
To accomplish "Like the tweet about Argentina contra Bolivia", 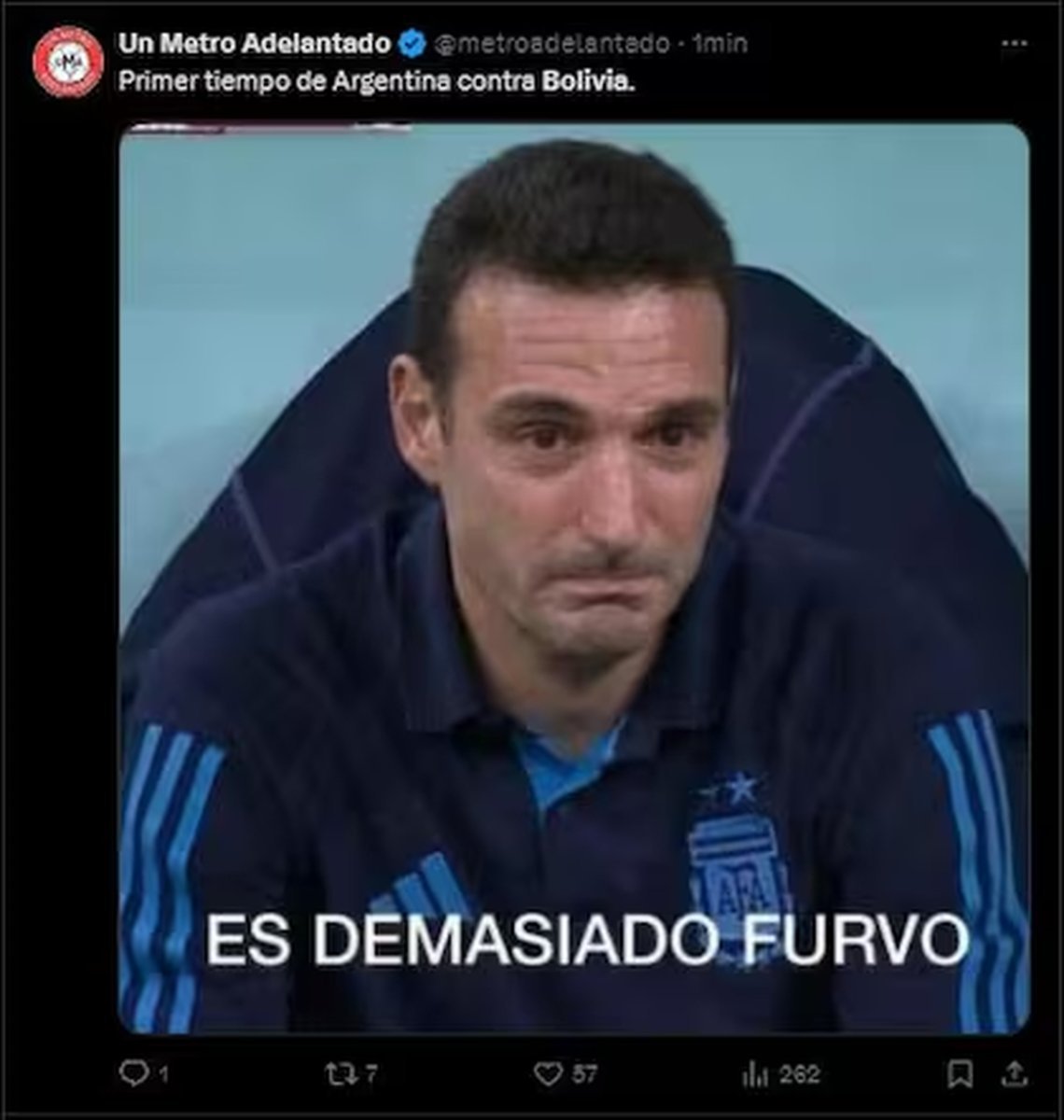I will pyautogui.click(x=549, y=1073).
